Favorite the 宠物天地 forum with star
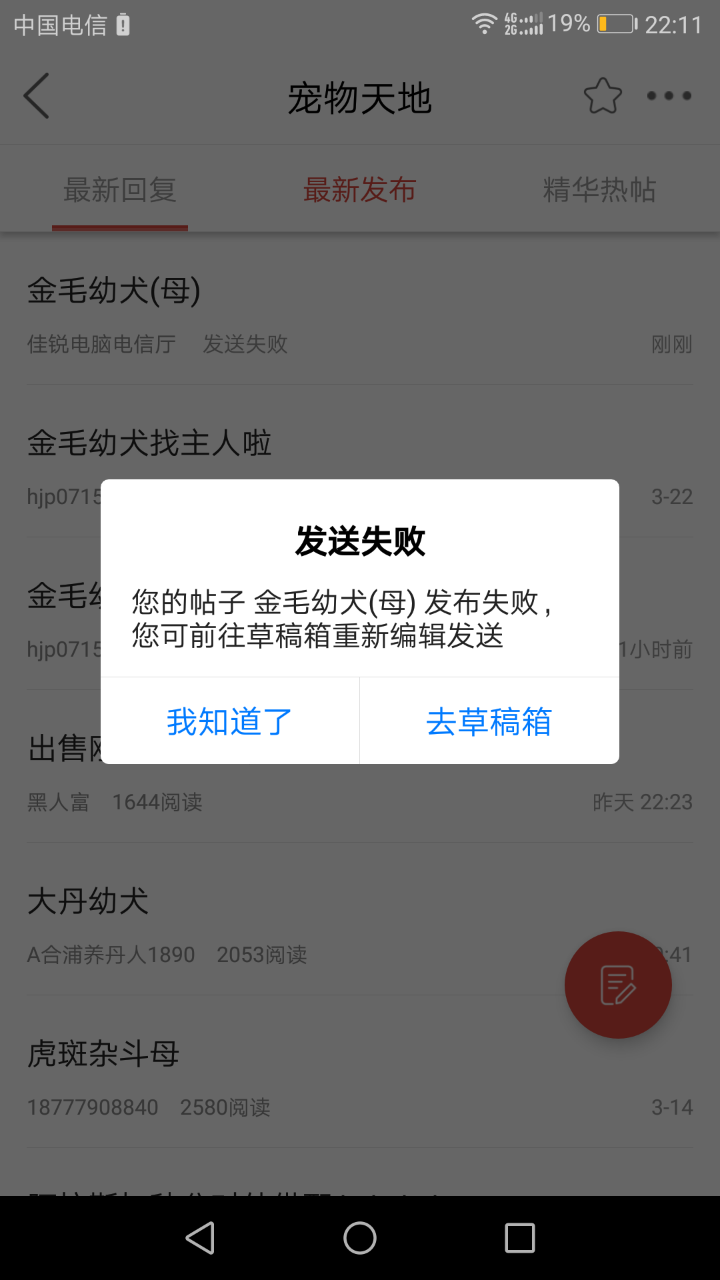Image resolution: width=720 pixels, height=1280 pixels. [x=602, y=97]
